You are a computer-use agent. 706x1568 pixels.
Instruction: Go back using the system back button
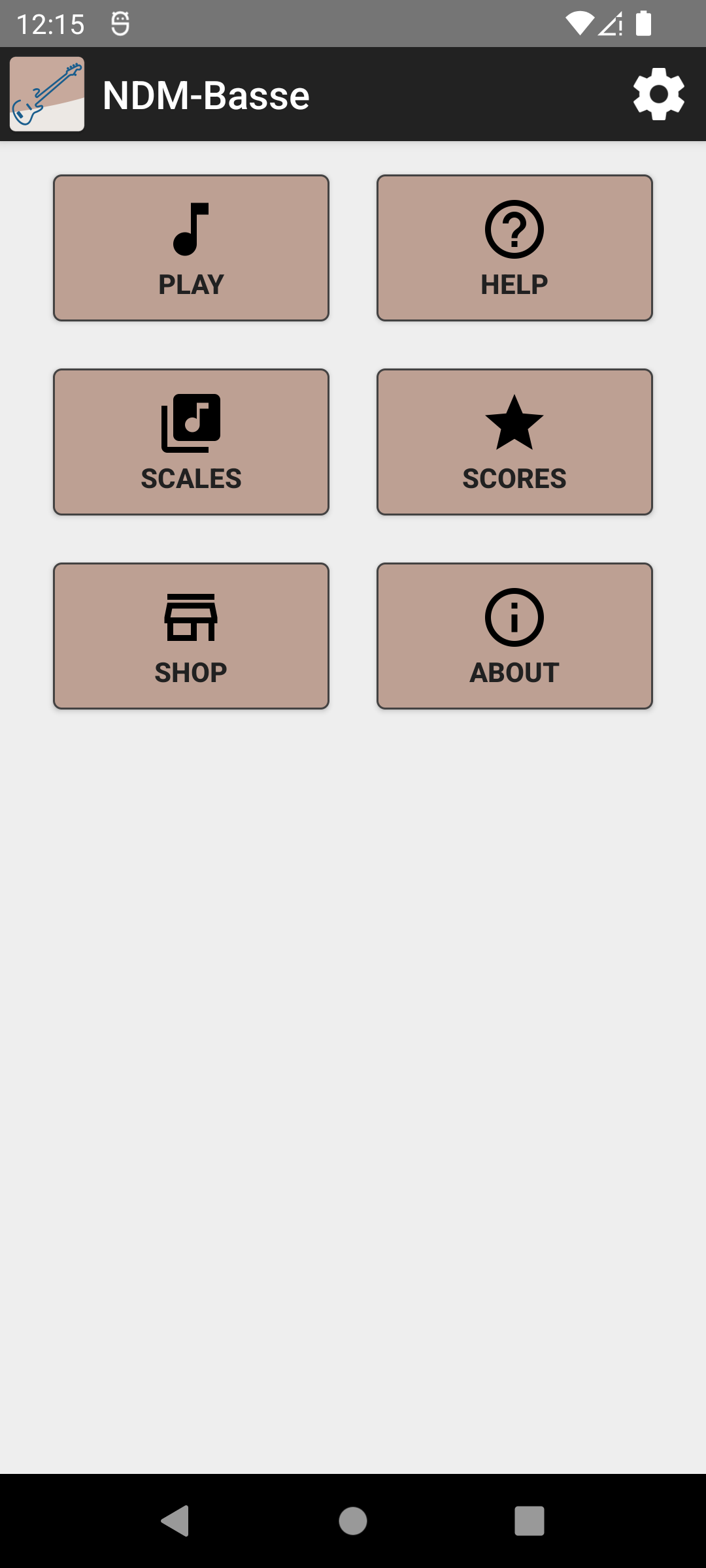175,1520
